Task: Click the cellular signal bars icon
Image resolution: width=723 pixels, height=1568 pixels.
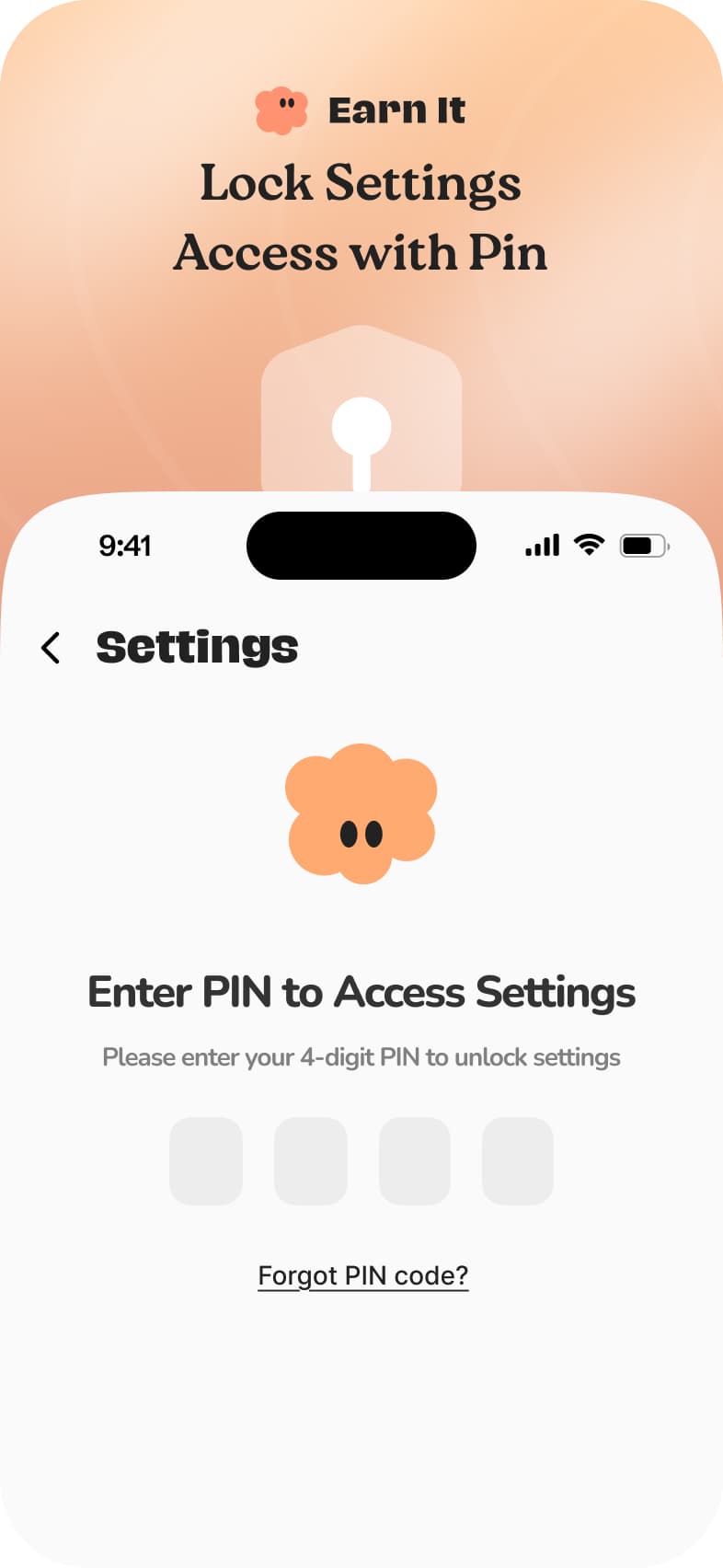Action: click(x=541, y=545)
